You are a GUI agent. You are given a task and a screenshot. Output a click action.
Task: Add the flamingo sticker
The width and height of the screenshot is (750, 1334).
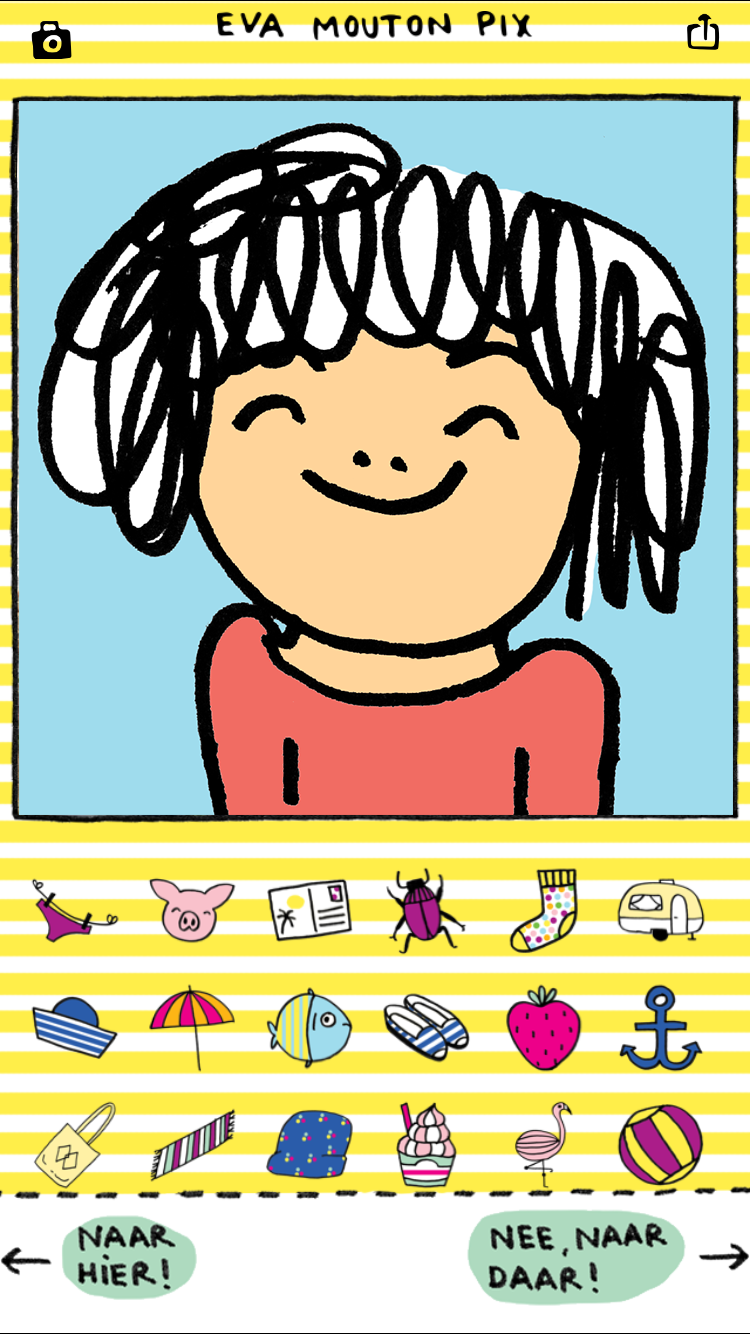pos(543,1145)
